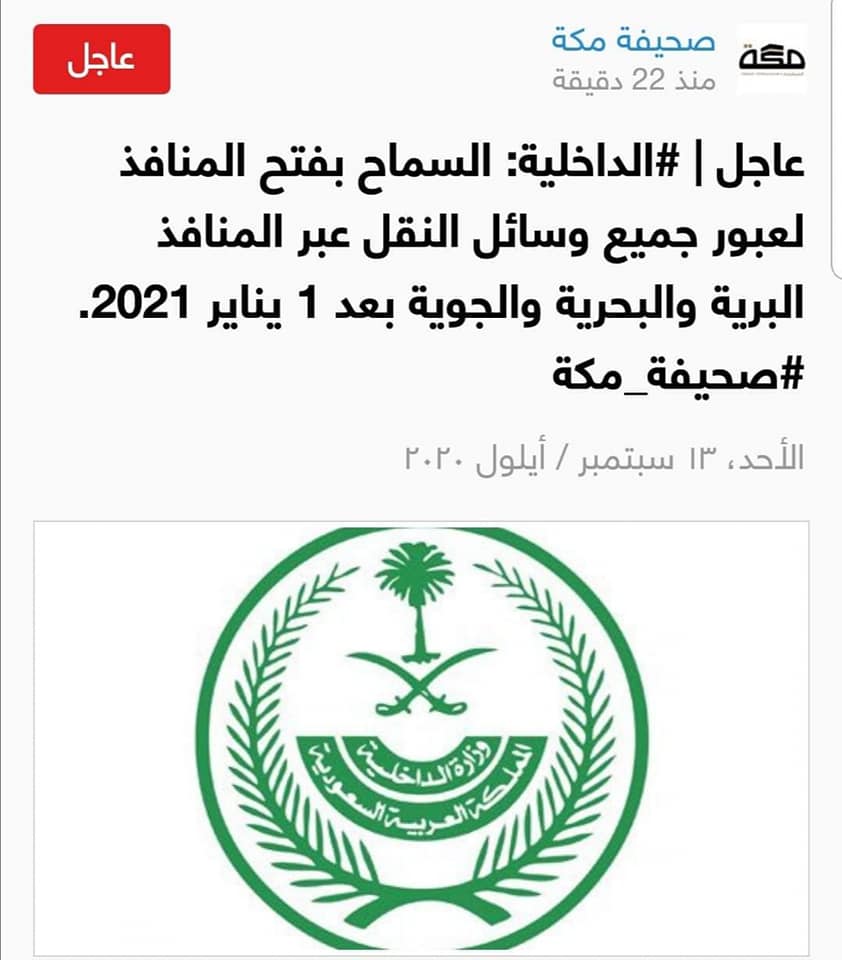Tap the مكة newspaper avatar logo
This screenshot has width=842, height=960.
coord(772,59)
